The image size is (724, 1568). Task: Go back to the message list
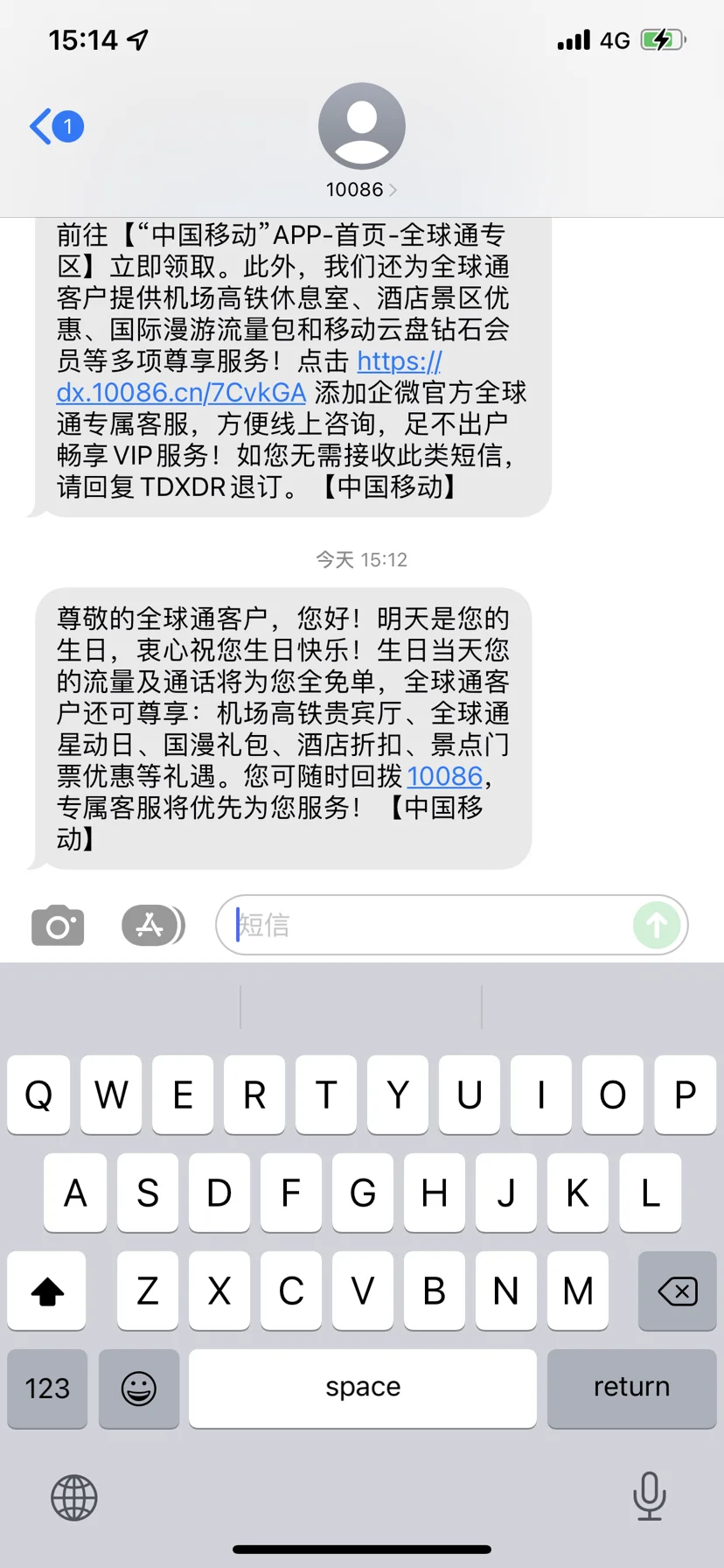click(x=57, y=127)
